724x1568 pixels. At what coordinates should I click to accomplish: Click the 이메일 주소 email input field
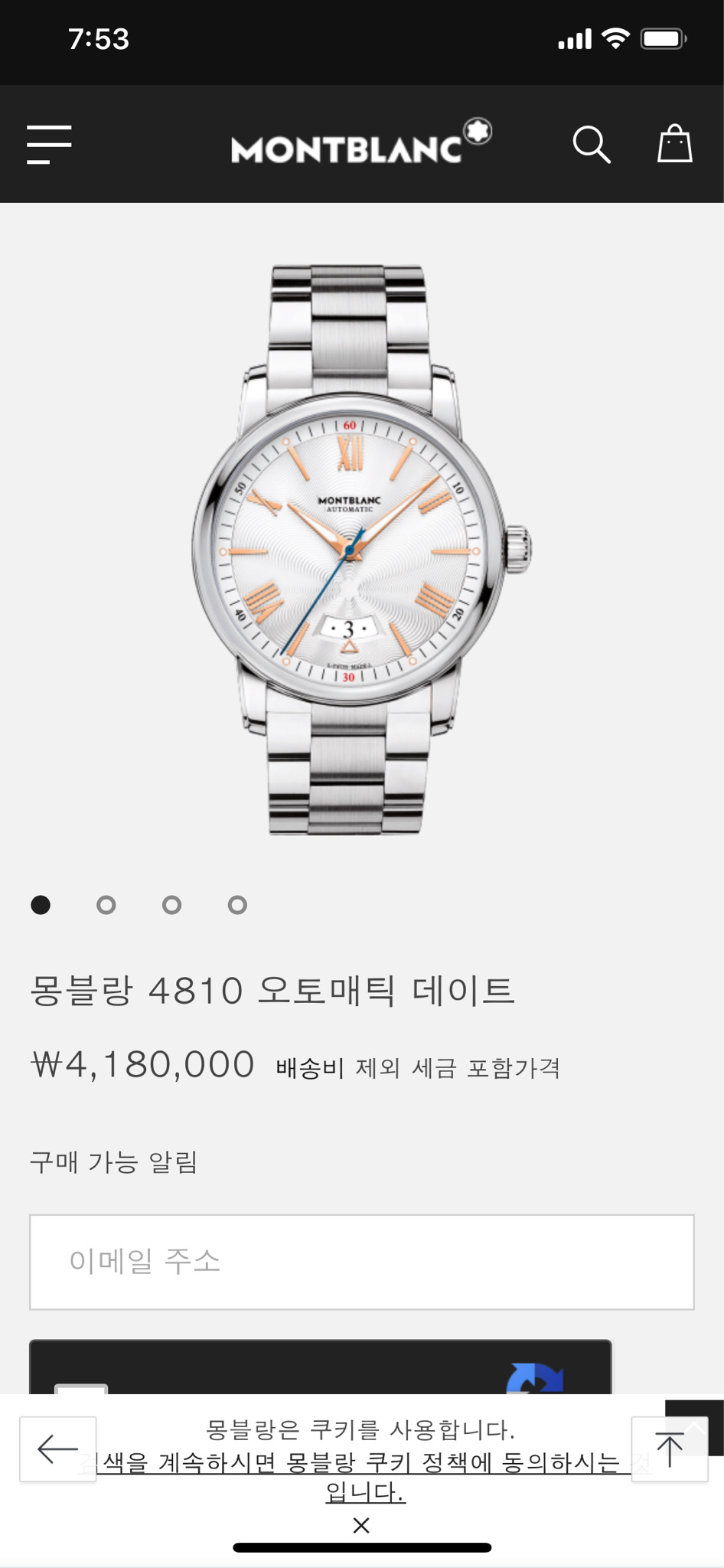pyautogui.click(x=362, y=1263)
